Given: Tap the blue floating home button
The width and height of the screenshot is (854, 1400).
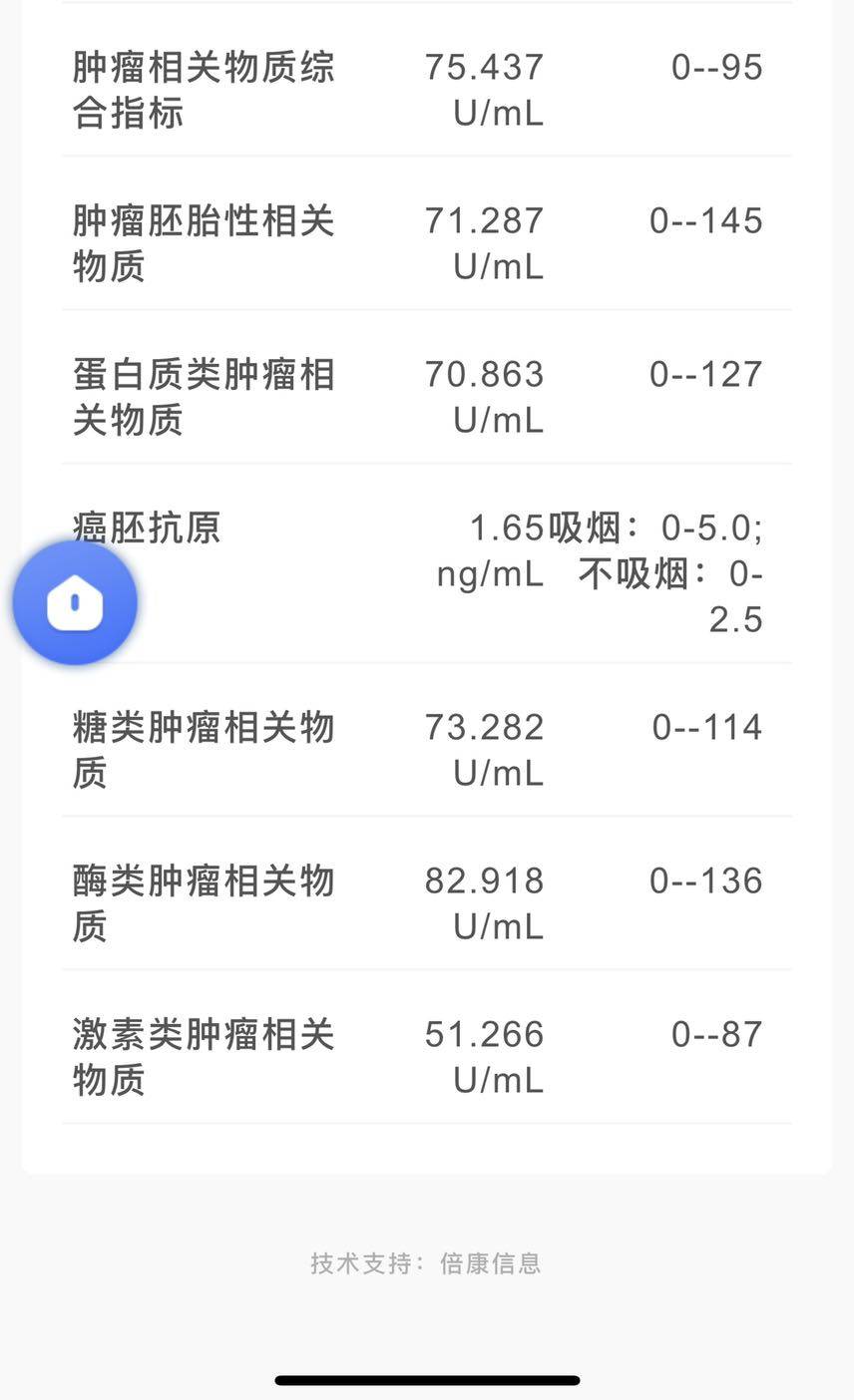Looking at the screenshot, I should click(x=75, y=602).
